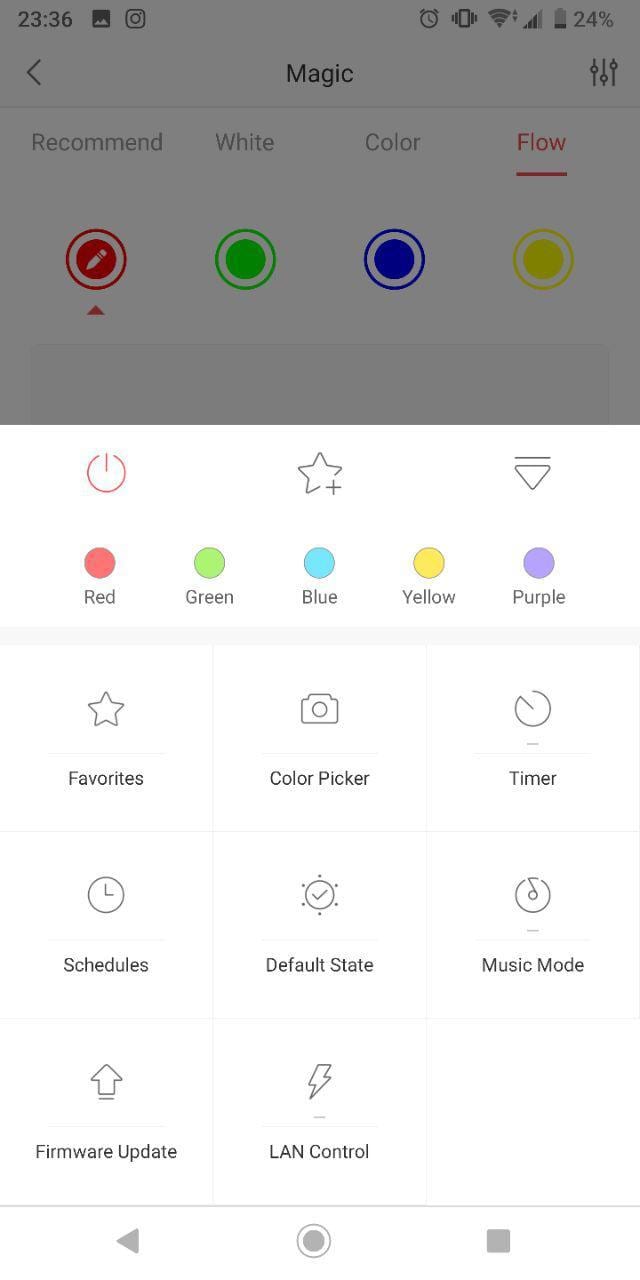Open LAN Control option
Image resolution: width=640 pixels, height=1280 pixels.
[x=319, y=1111]
